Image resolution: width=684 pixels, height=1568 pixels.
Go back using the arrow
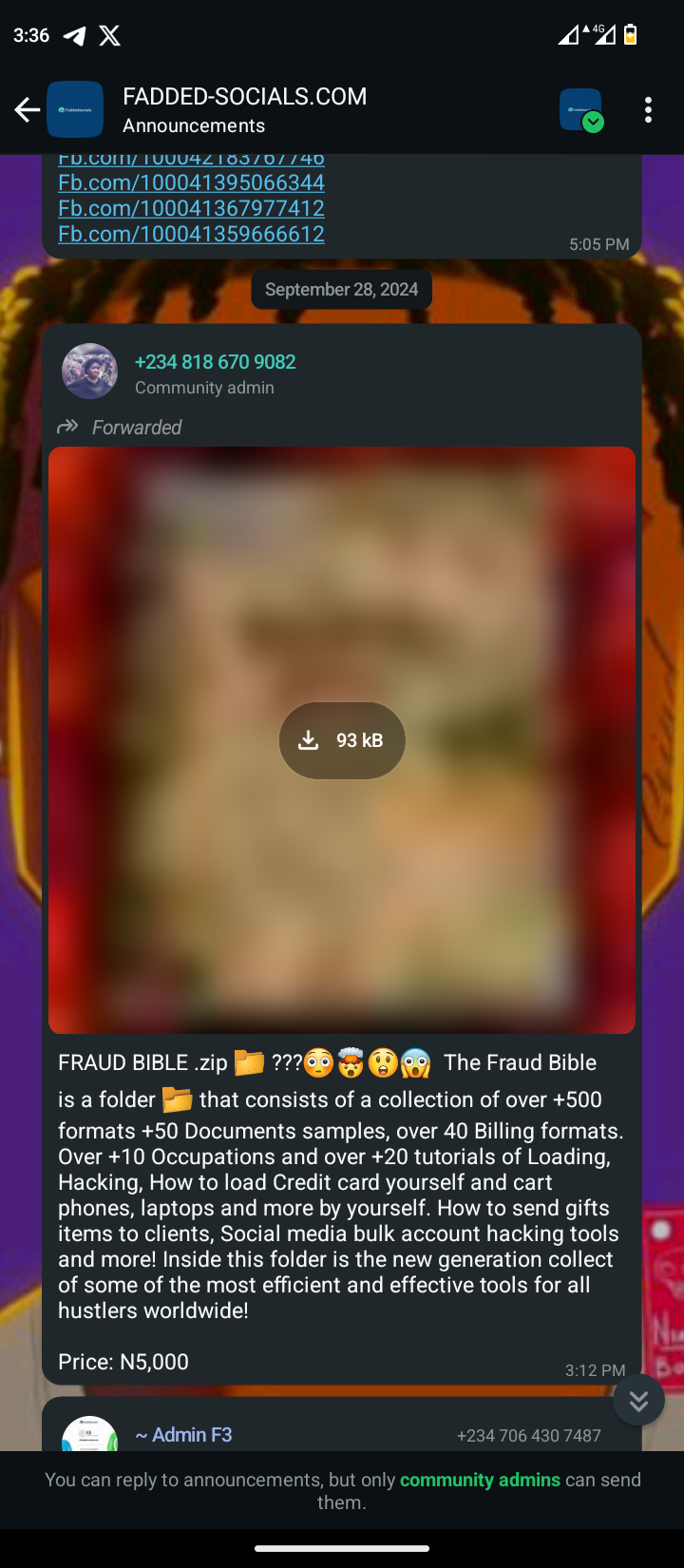27,110
